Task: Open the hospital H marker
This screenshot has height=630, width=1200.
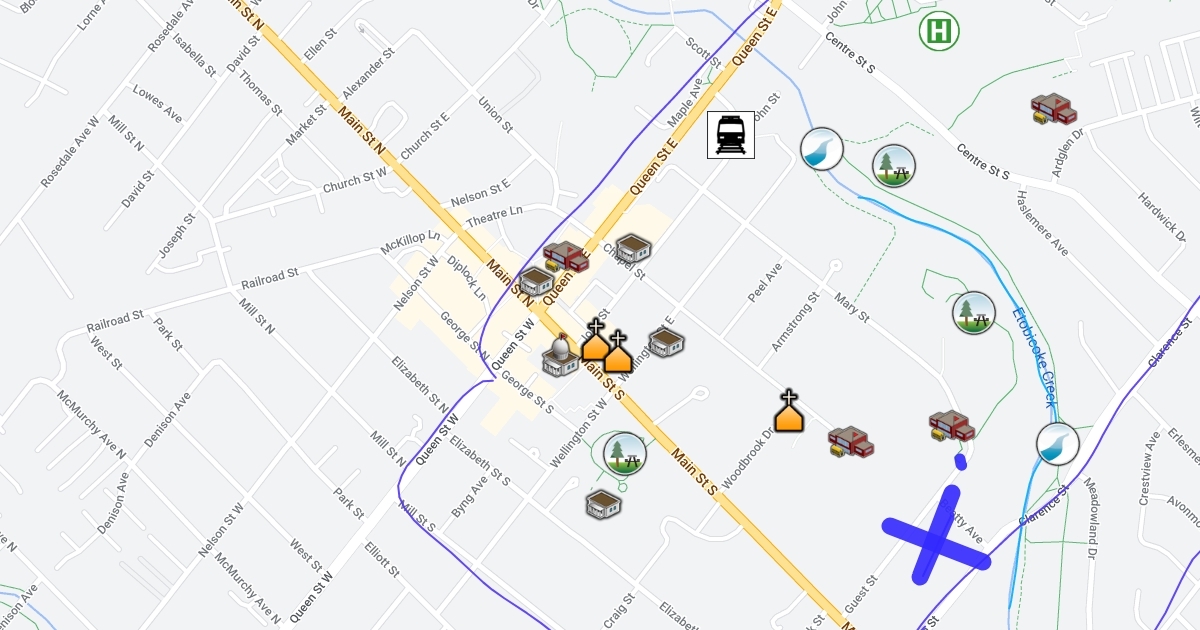Action: 939,31
